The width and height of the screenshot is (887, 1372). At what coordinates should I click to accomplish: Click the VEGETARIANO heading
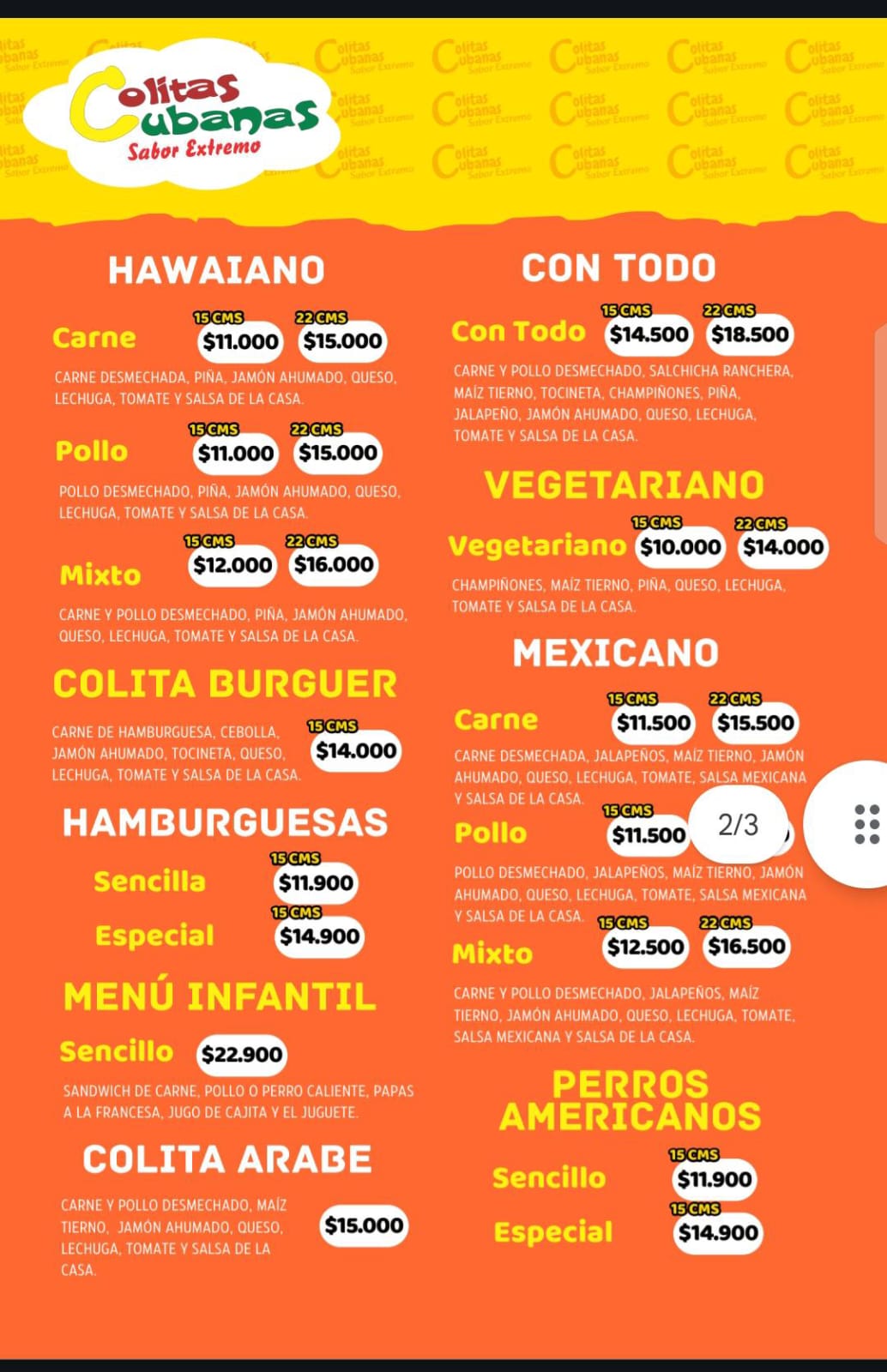[x=624, y=483]
